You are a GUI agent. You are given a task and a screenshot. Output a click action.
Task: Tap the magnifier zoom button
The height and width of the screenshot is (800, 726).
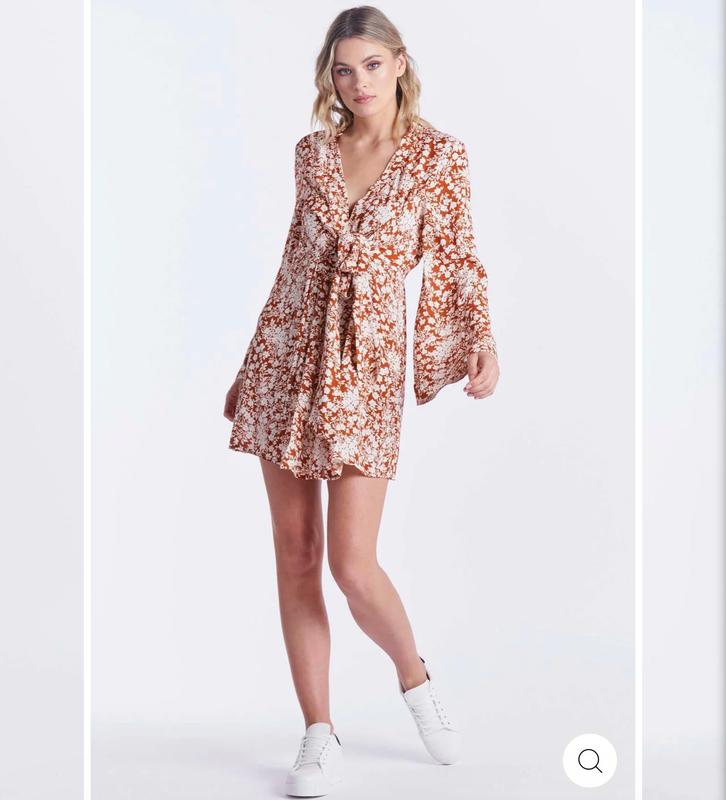(x=590, y=761)
